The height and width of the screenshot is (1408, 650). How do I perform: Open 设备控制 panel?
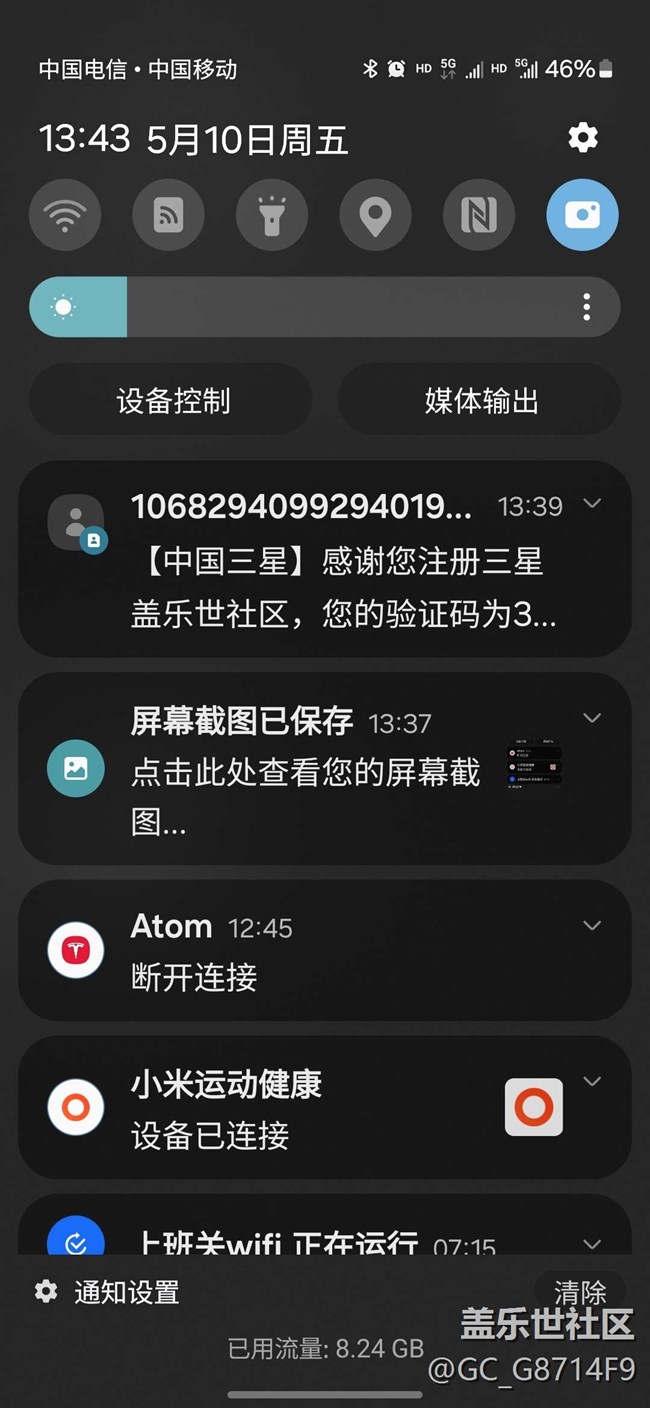172,401
